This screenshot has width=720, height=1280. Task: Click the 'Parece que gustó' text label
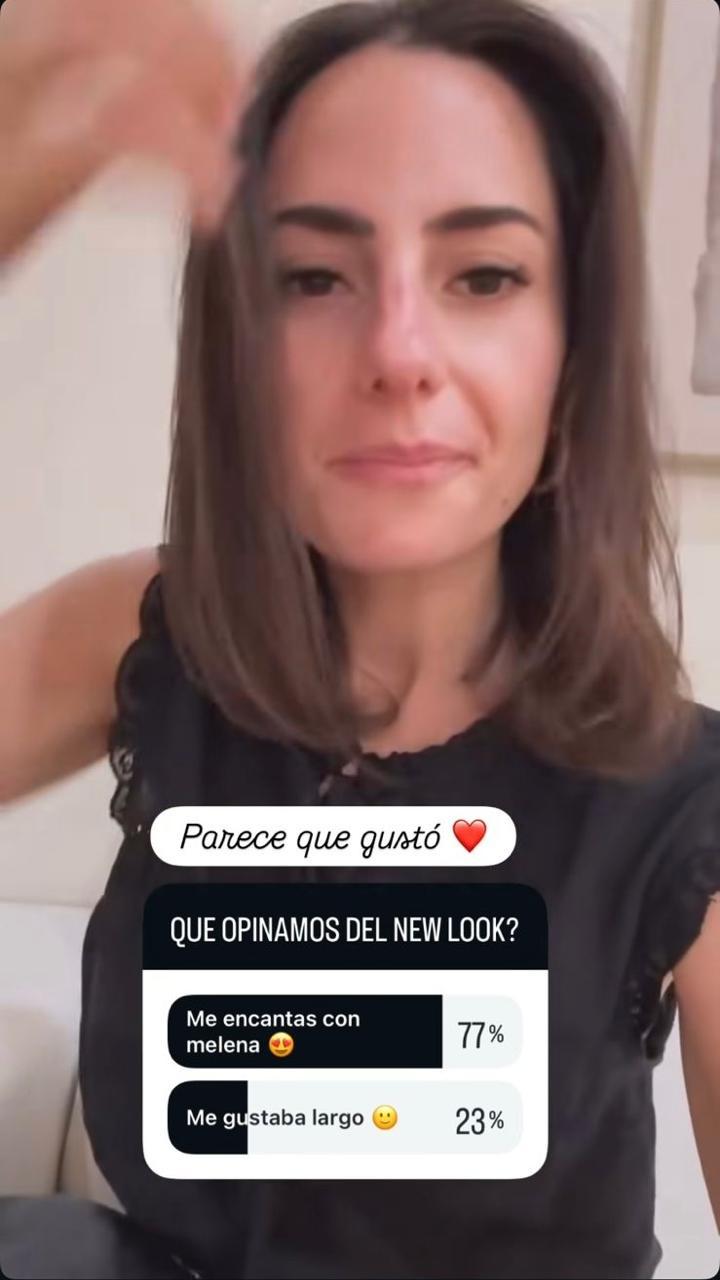pos(310,833)
